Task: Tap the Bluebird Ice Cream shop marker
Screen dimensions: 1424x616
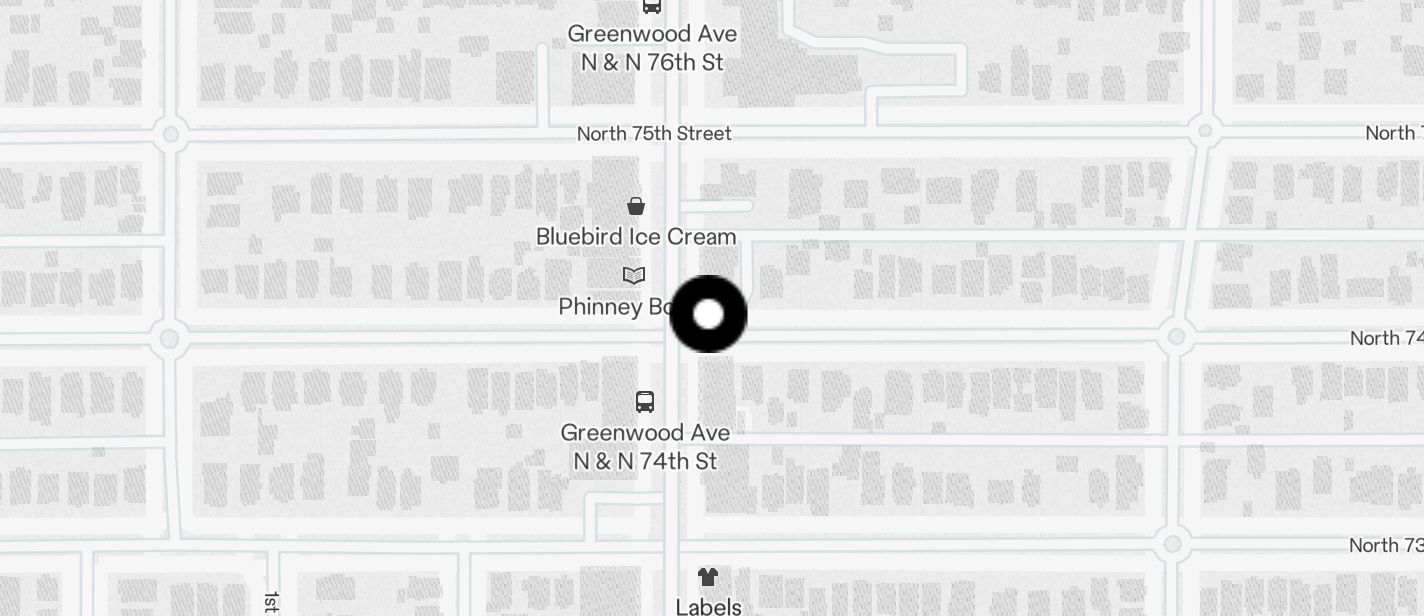Action: tap(636, 207)
